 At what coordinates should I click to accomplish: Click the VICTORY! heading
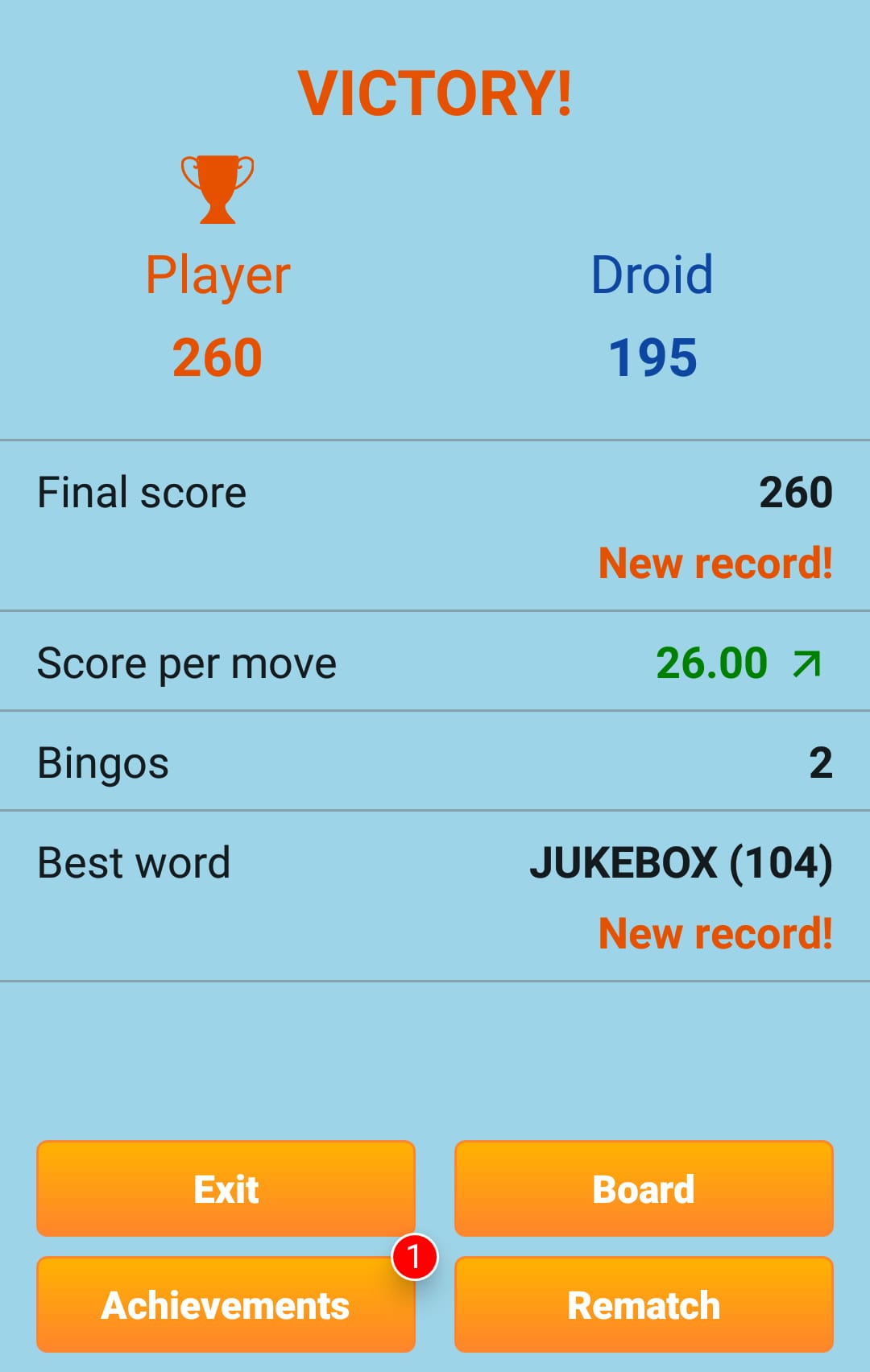coord(435,92)
